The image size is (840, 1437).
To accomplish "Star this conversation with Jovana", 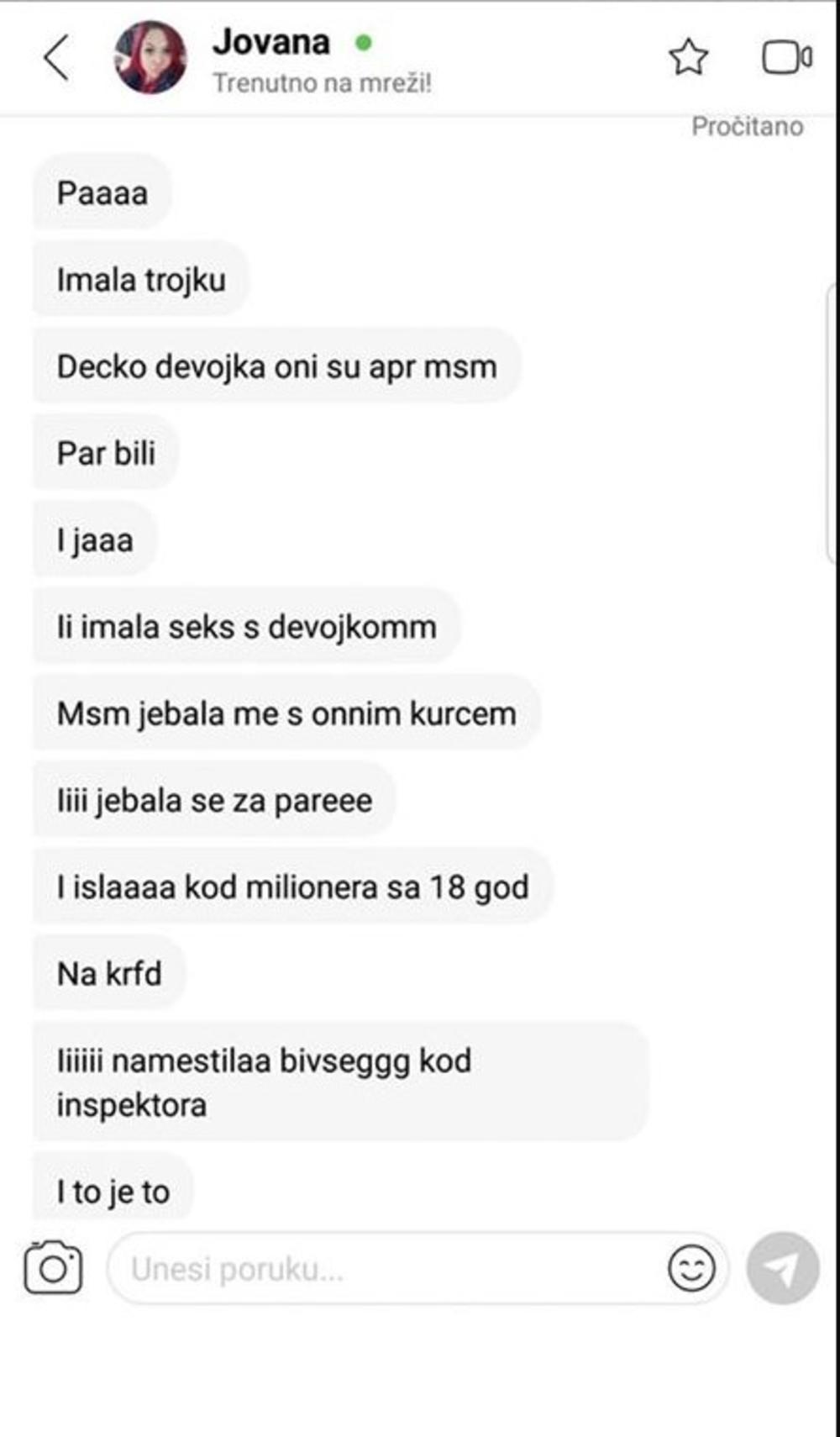I will (688, 57).
